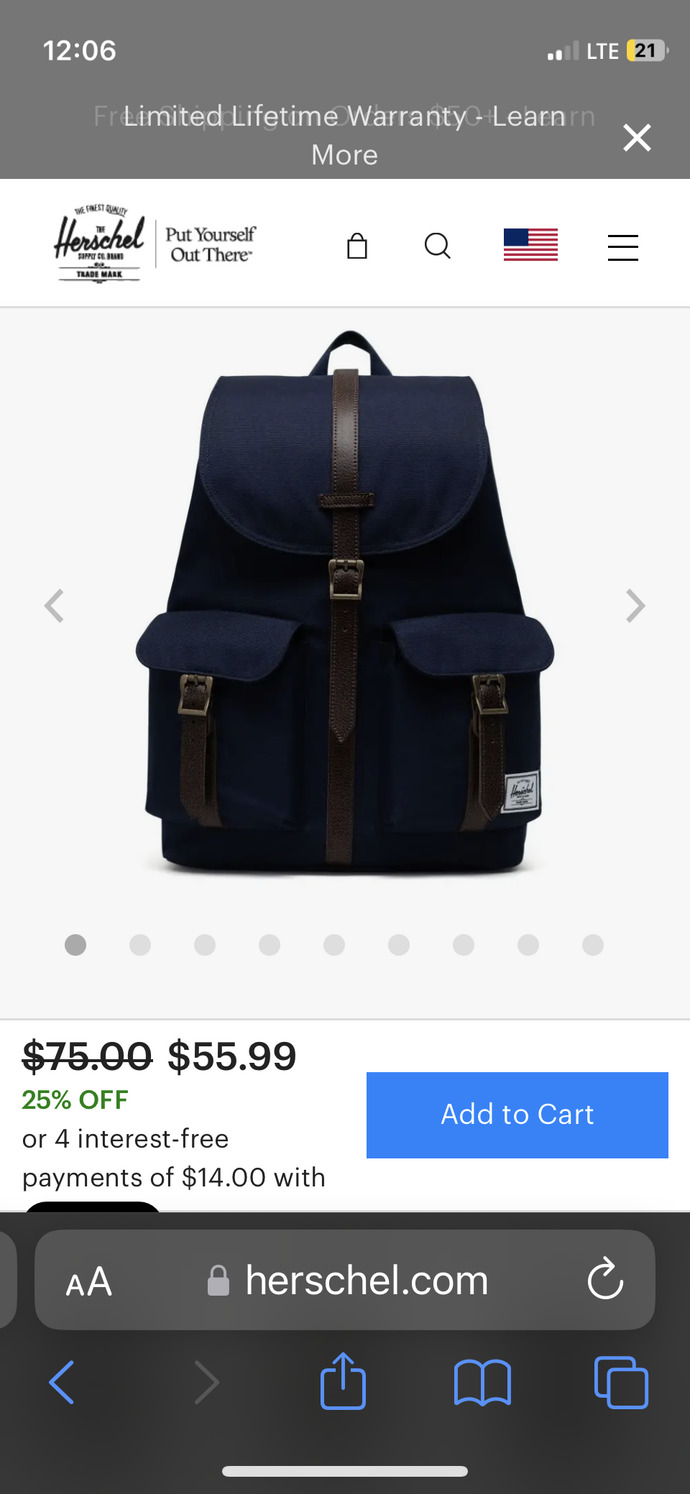Dismiss the Limited Lifetime Warranty banner
This screenshot has width=690, height=1494.
click(x=637, y=138)
